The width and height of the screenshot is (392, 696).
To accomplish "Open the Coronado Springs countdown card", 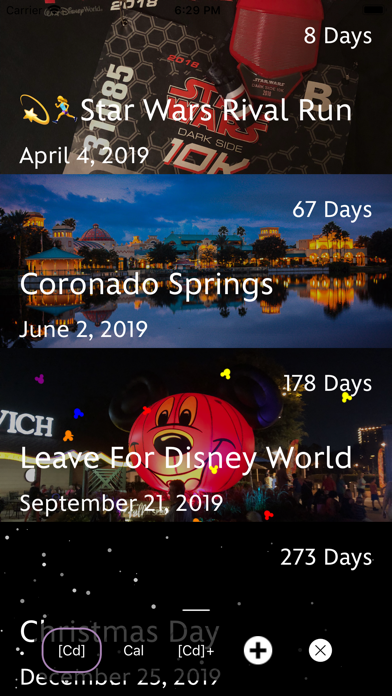I will pos(196,261).
